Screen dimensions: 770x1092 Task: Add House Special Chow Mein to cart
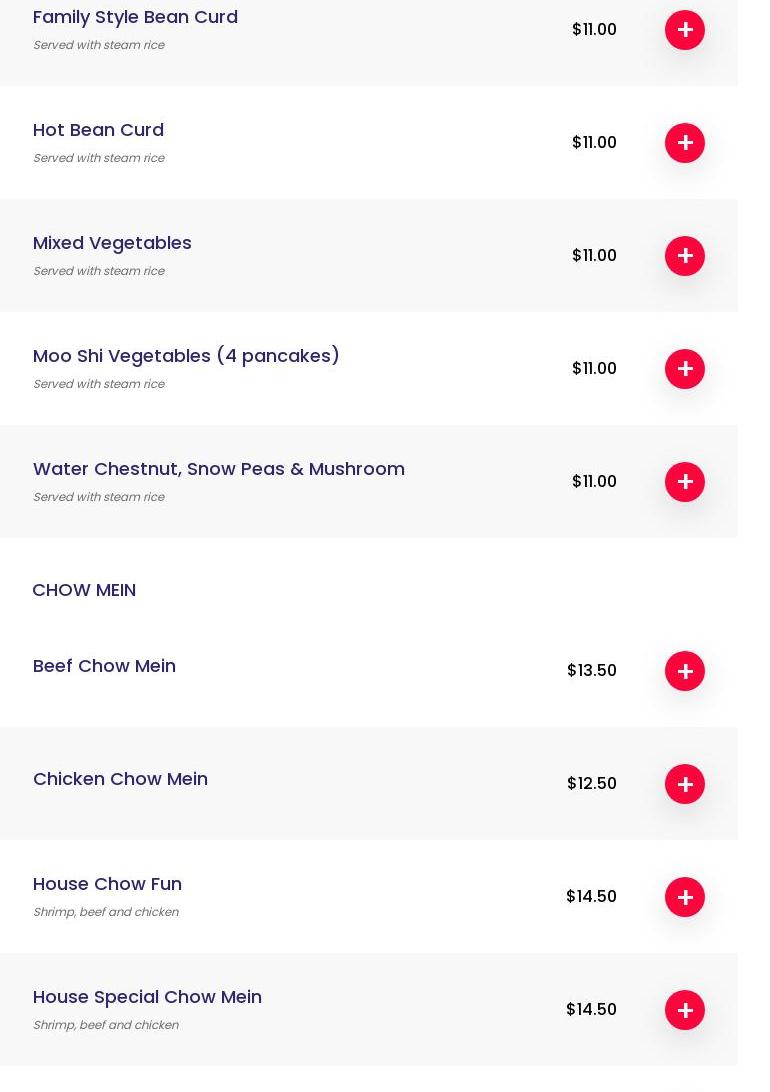(x=685, y=1010)
